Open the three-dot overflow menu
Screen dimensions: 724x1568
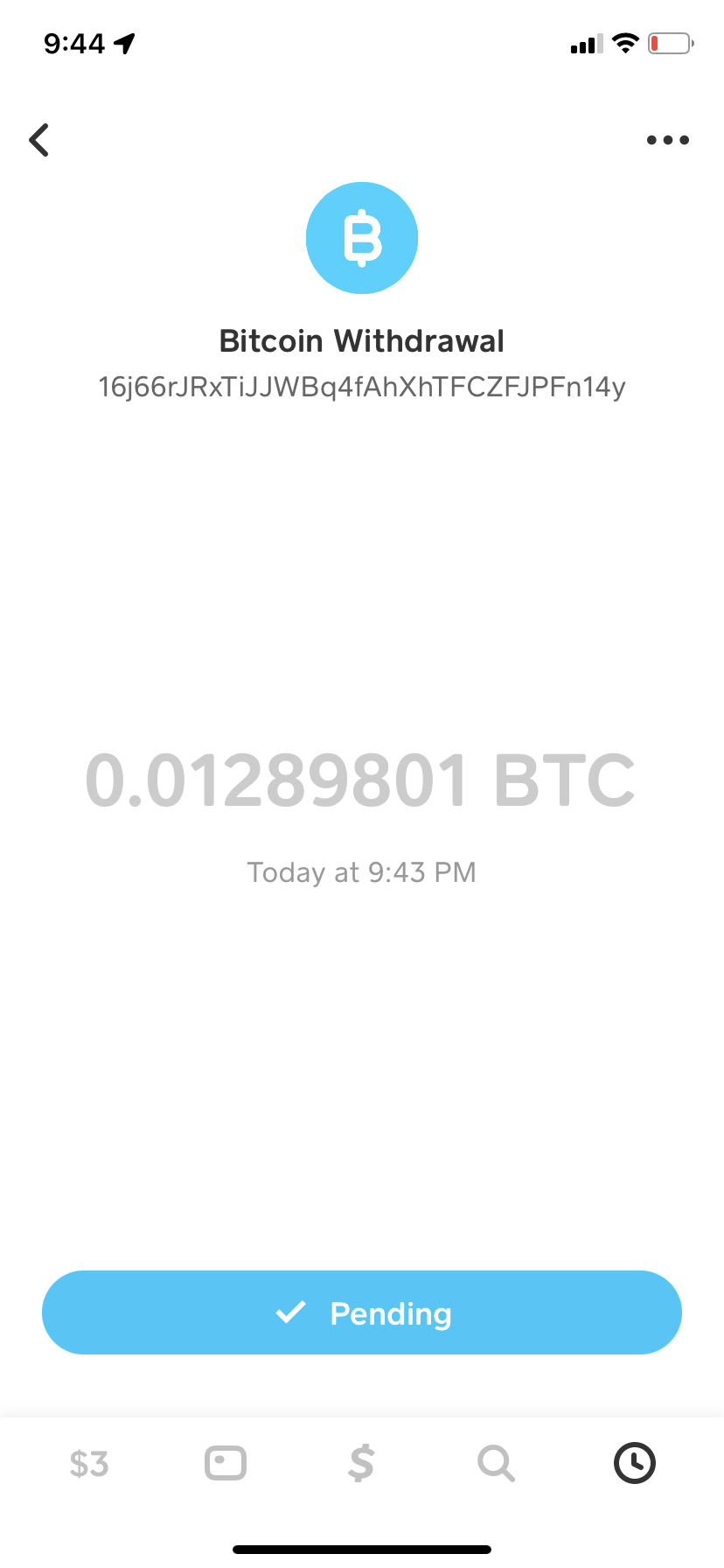(667, 140)
